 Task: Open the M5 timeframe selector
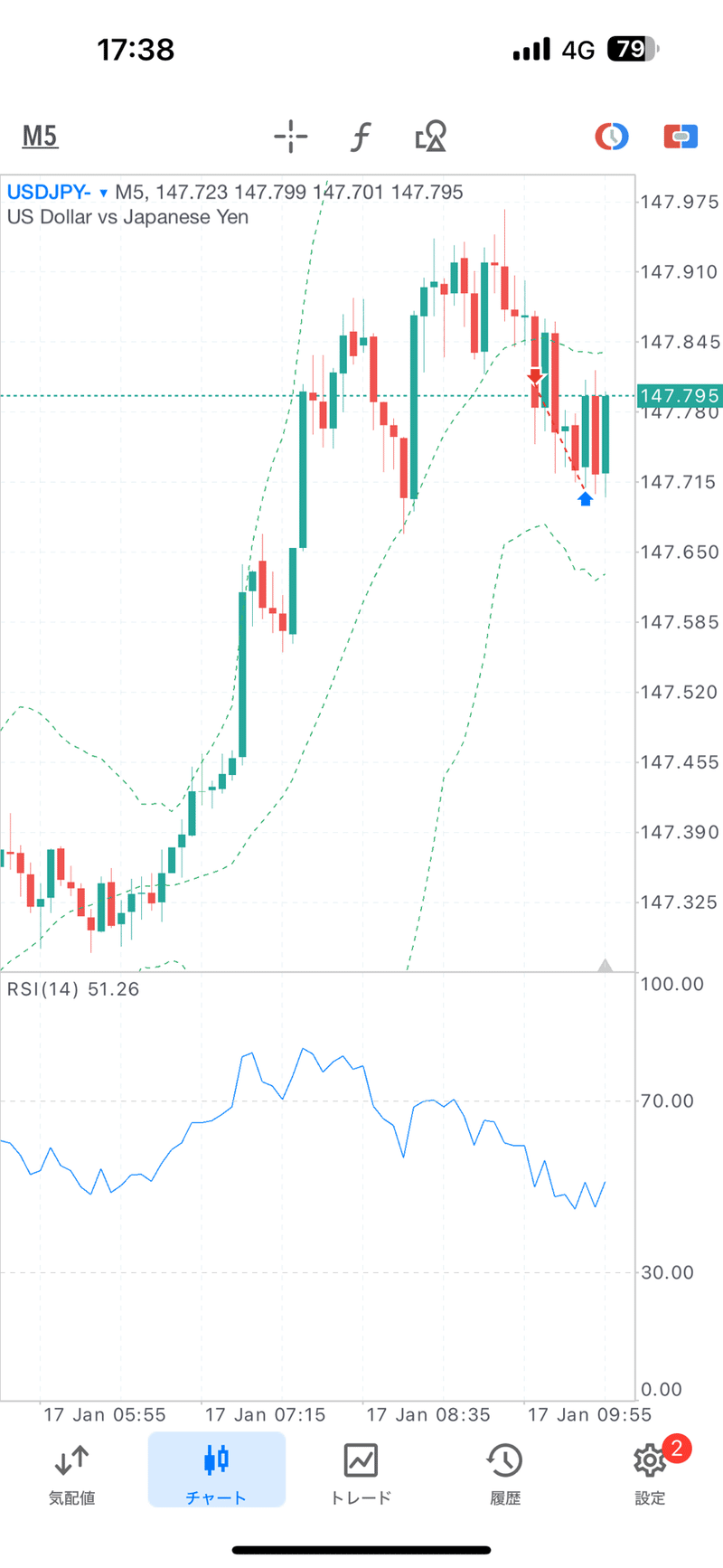click(40, 134)
